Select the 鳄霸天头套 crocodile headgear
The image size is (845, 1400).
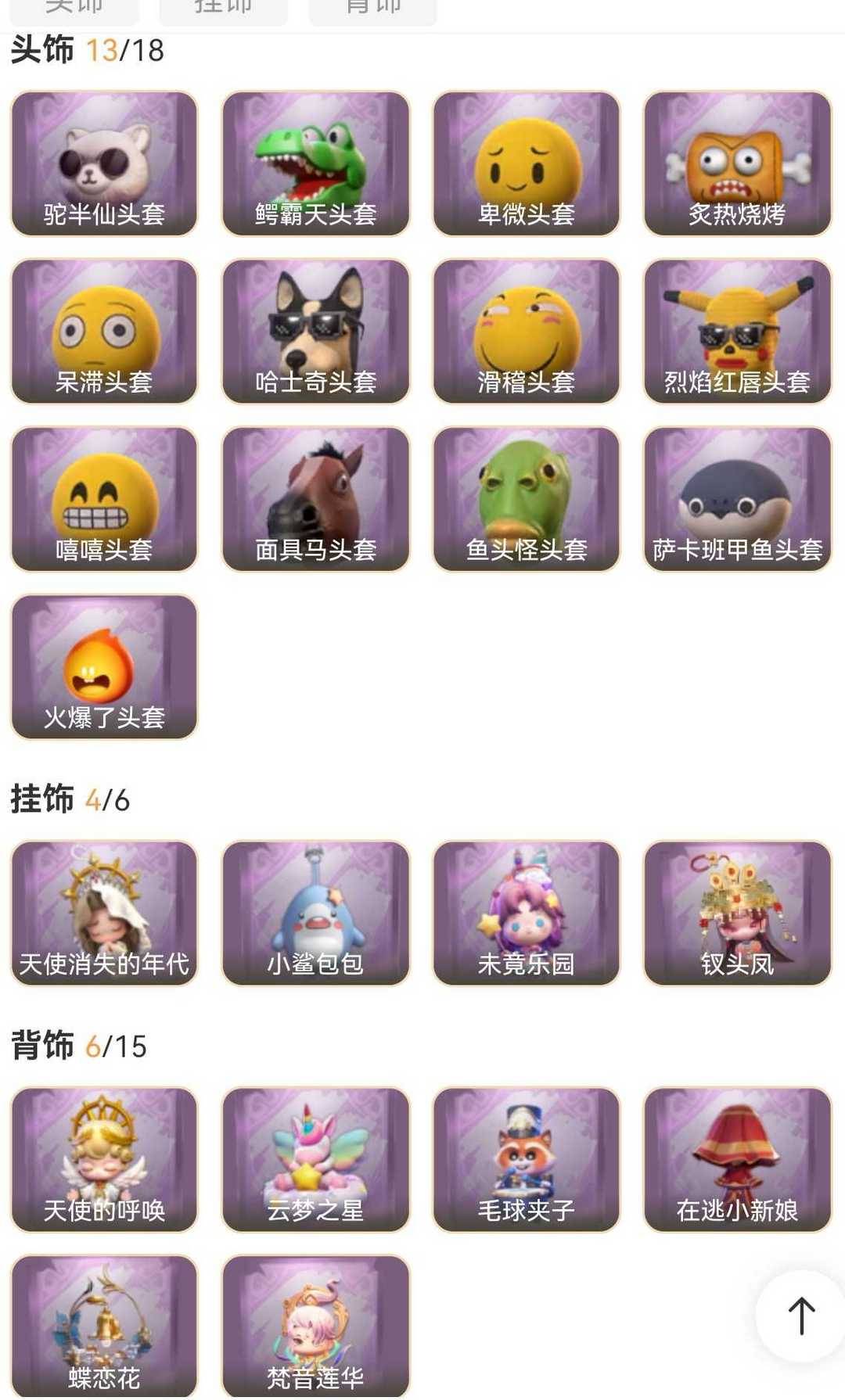(x=315, y=163)
